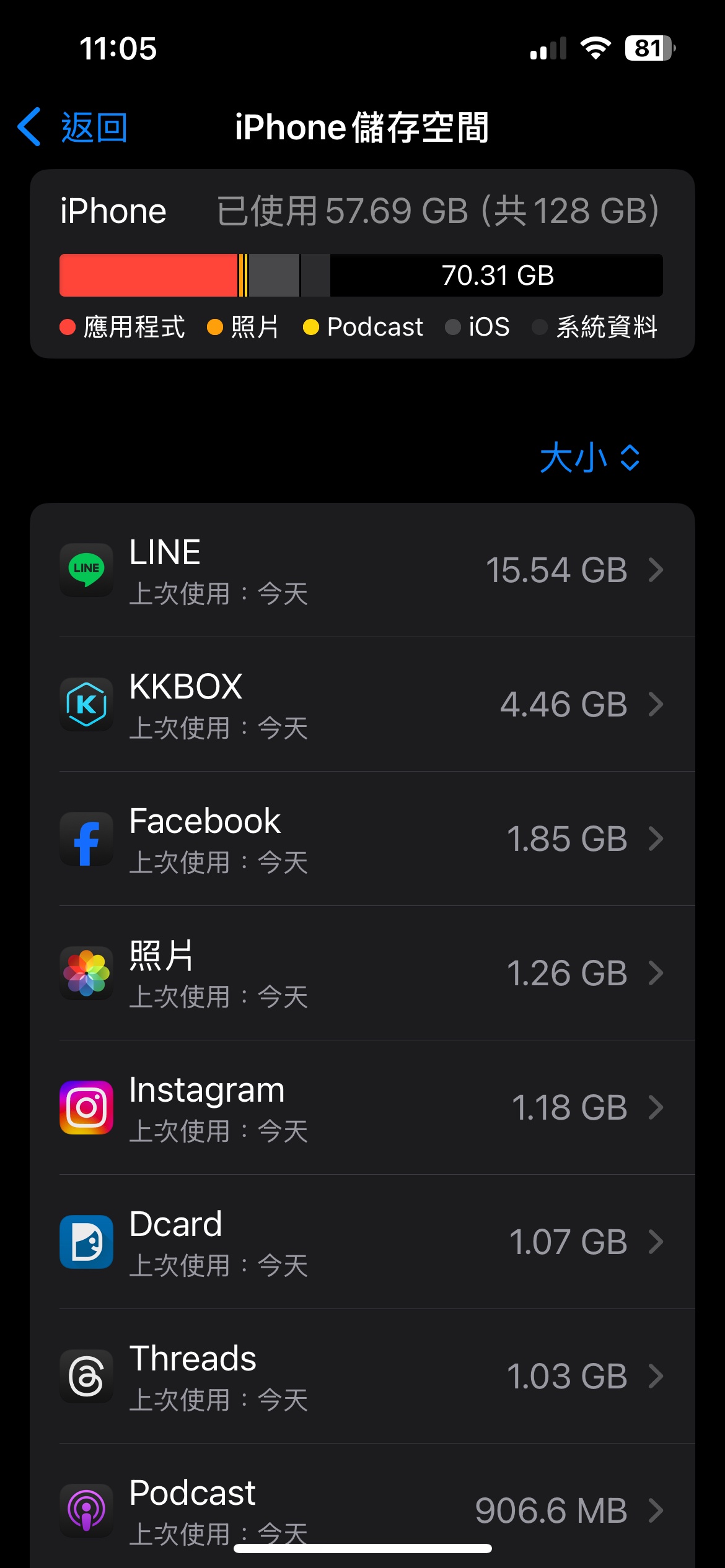The height and width of the screenshot is (1568, 725).
Task: Go back using the 返回 button
Action: (x=72, y=128)
